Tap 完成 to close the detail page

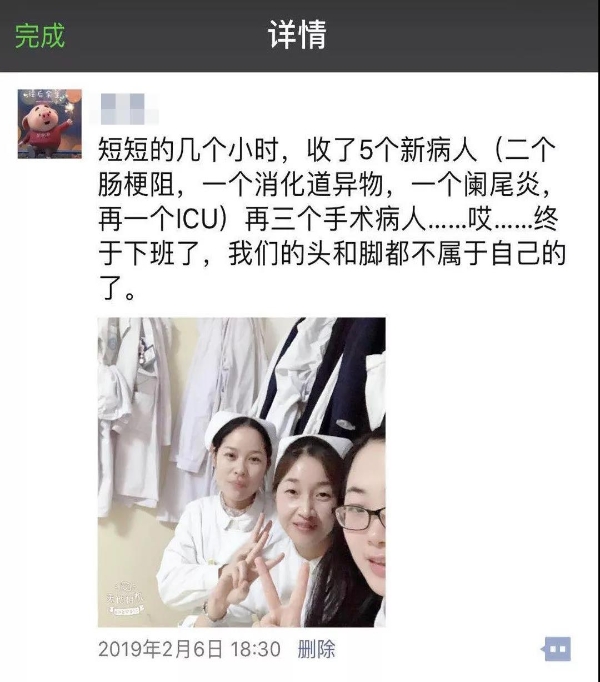pos(40,36)
